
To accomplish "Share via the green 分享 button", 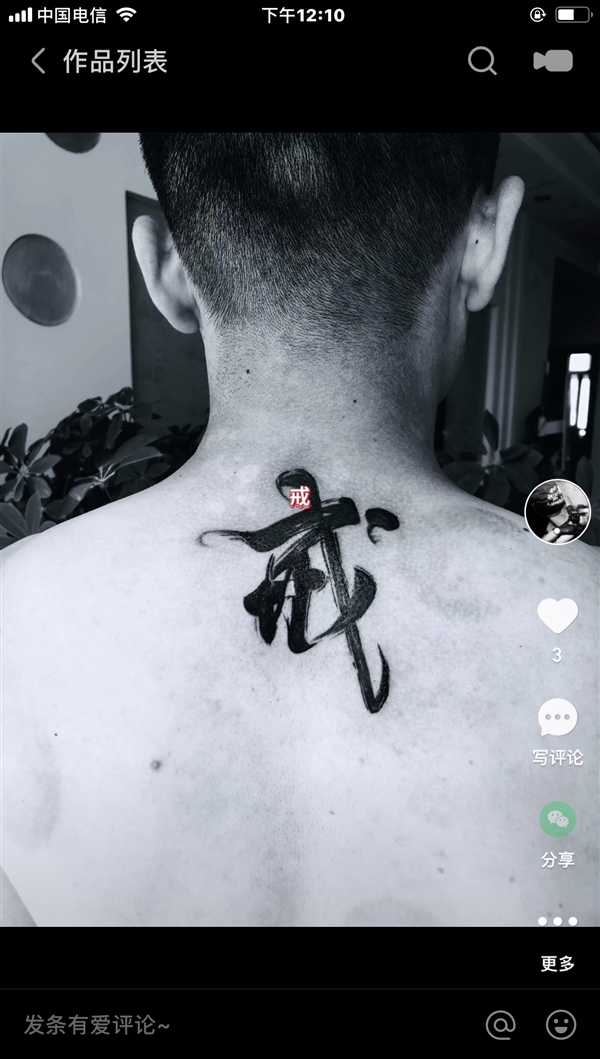I will 557,834.
